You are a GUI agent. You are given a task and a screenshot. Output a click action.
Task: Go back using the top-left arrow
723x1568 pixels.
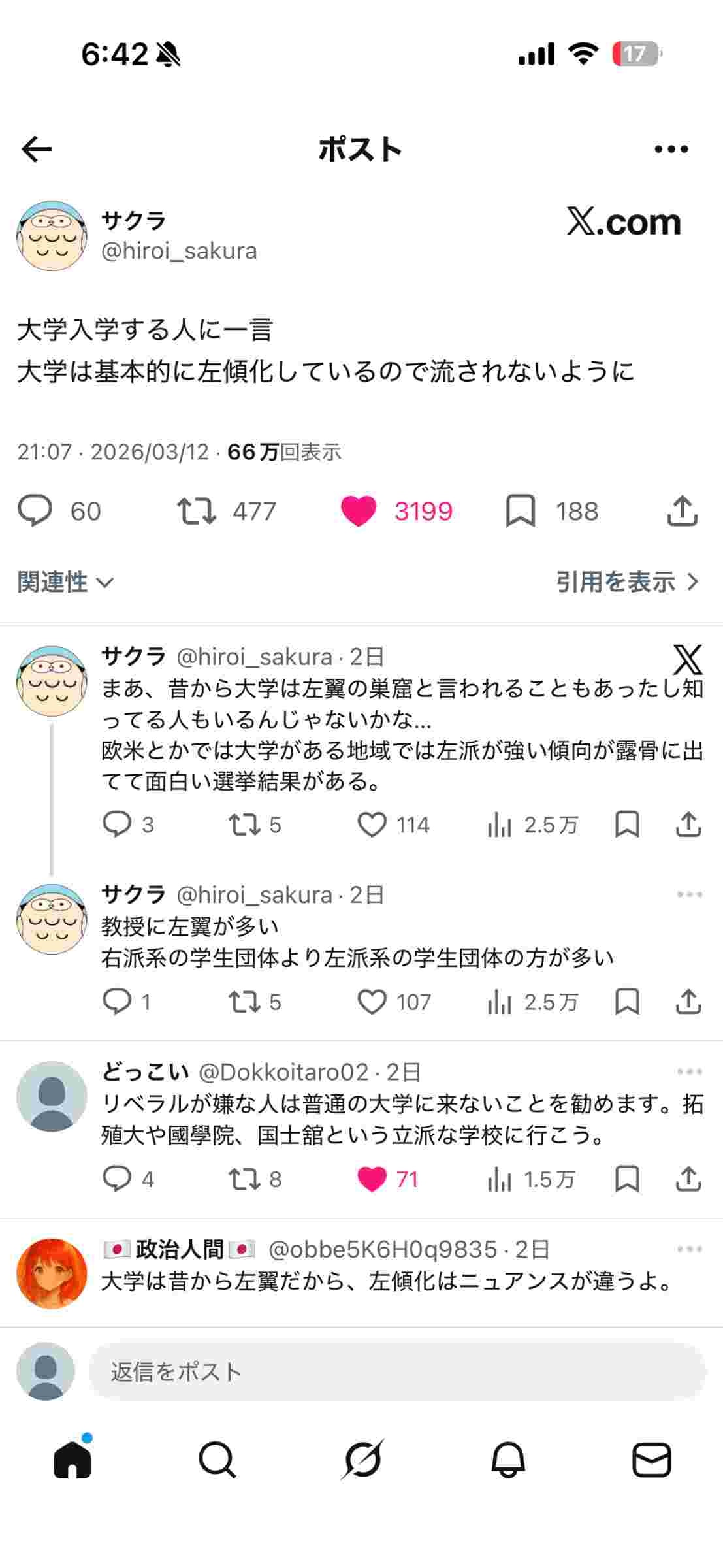coord(37,150)
